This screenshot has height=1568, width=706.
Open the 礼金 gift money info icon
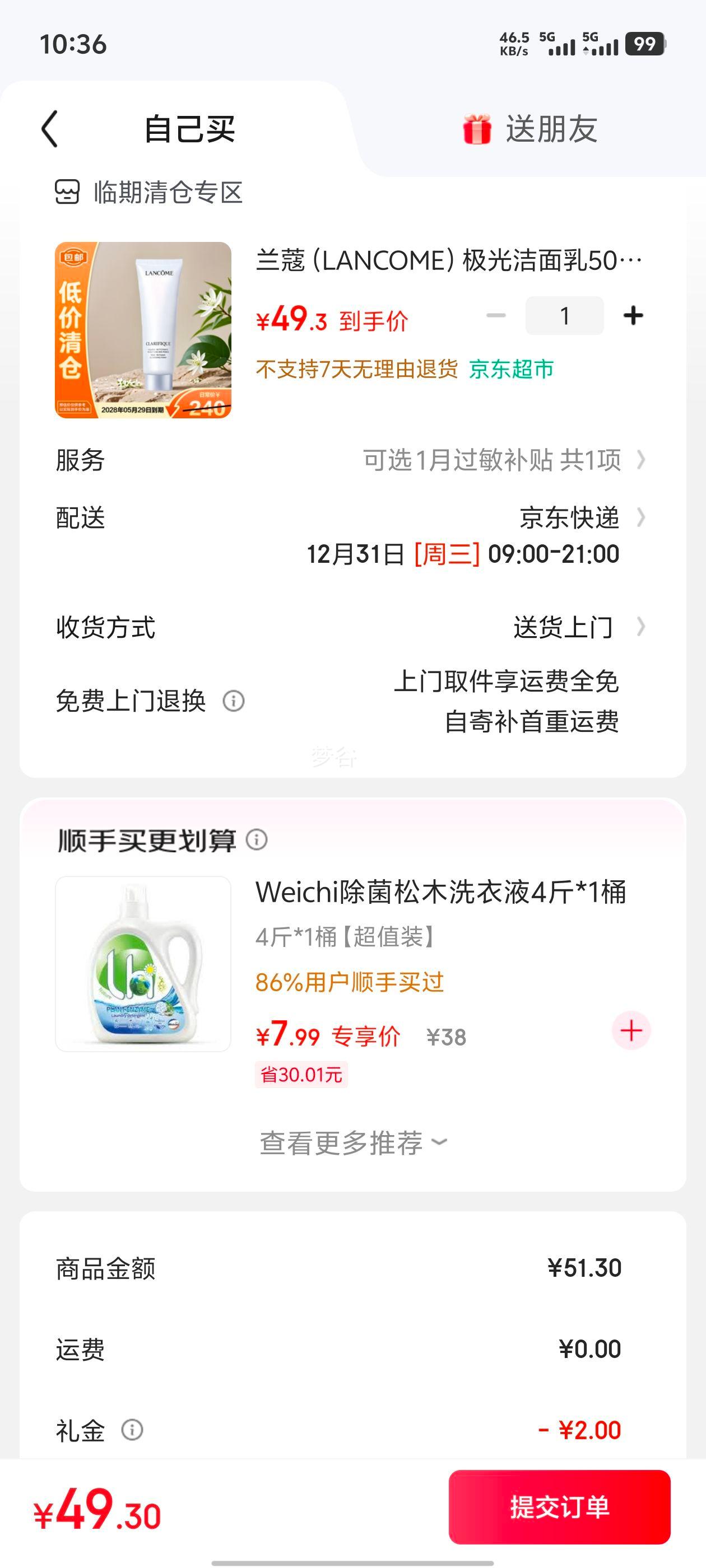tap(131, 1430)
